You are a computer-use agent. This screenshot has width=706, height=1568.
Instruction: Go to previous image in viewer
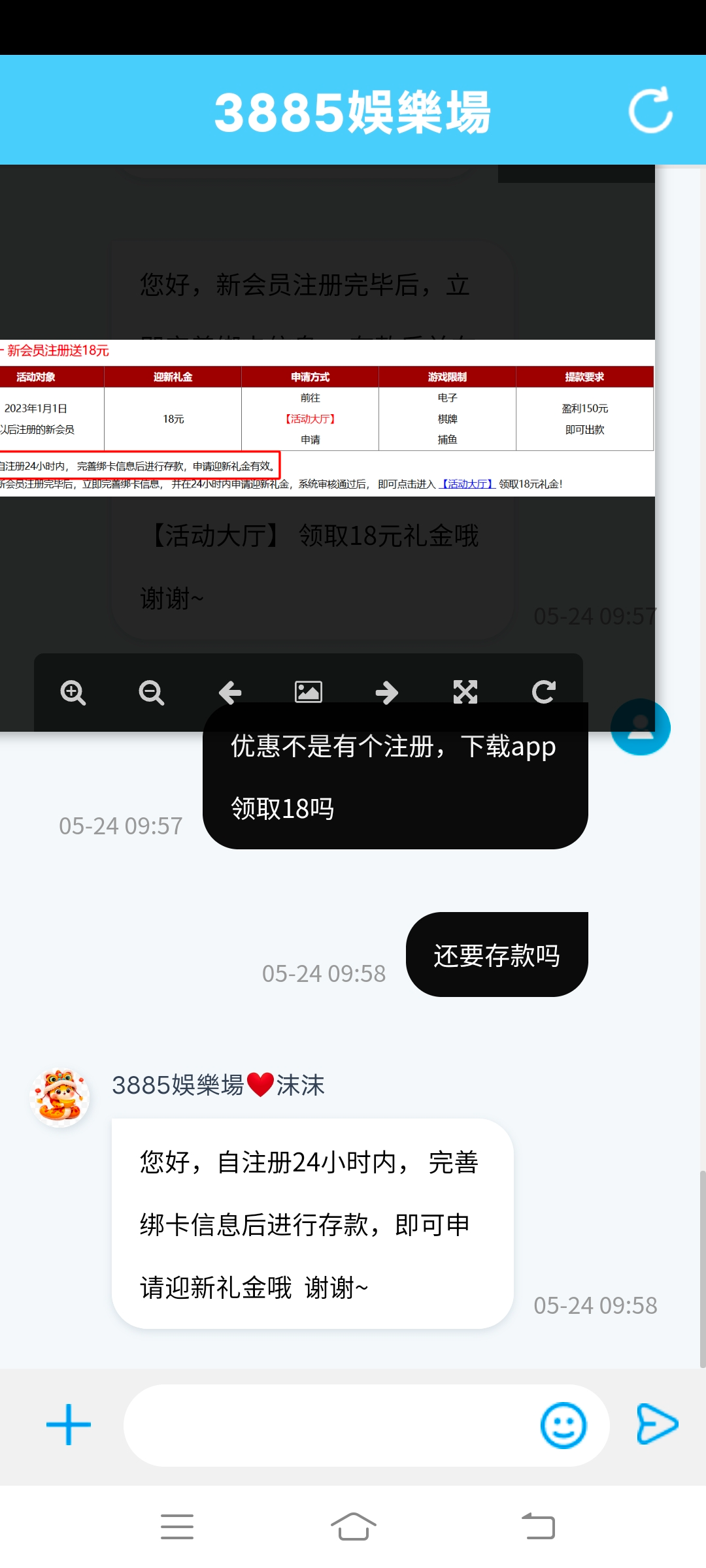(229, 692)
